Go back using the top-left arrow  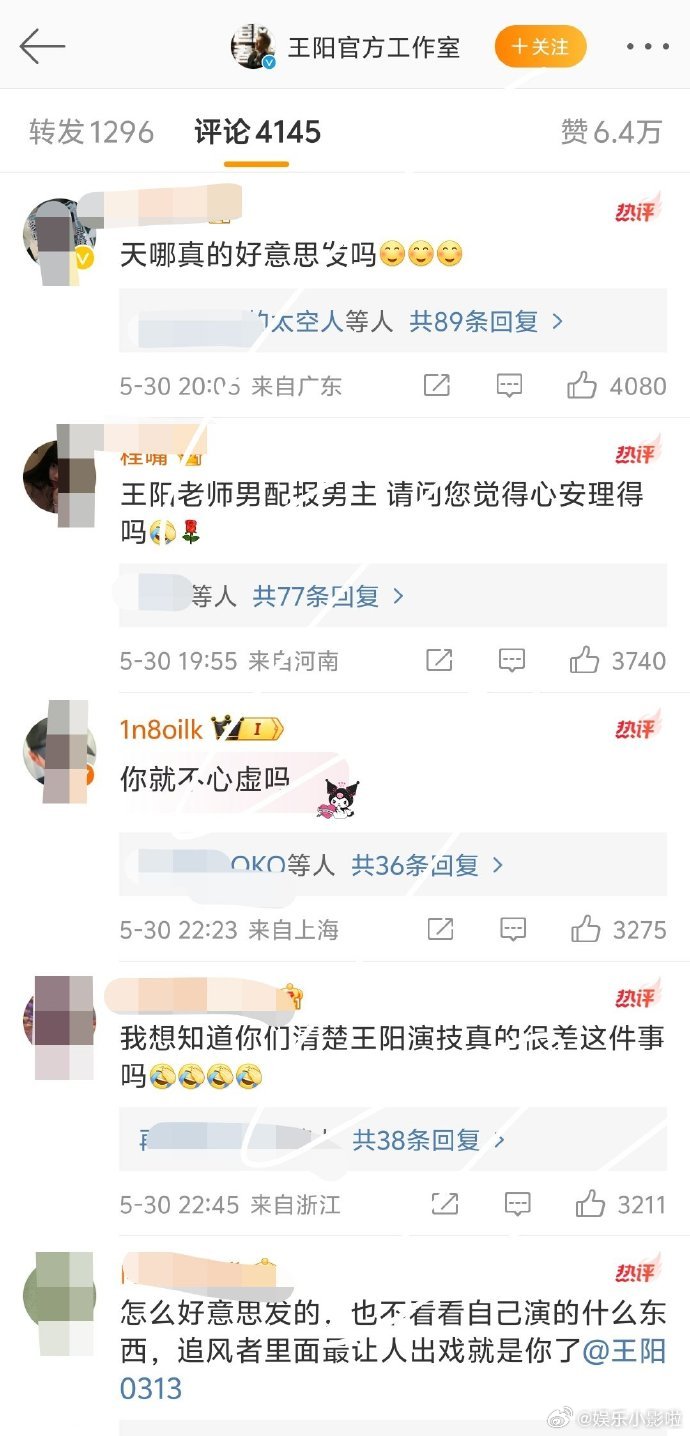42,46
